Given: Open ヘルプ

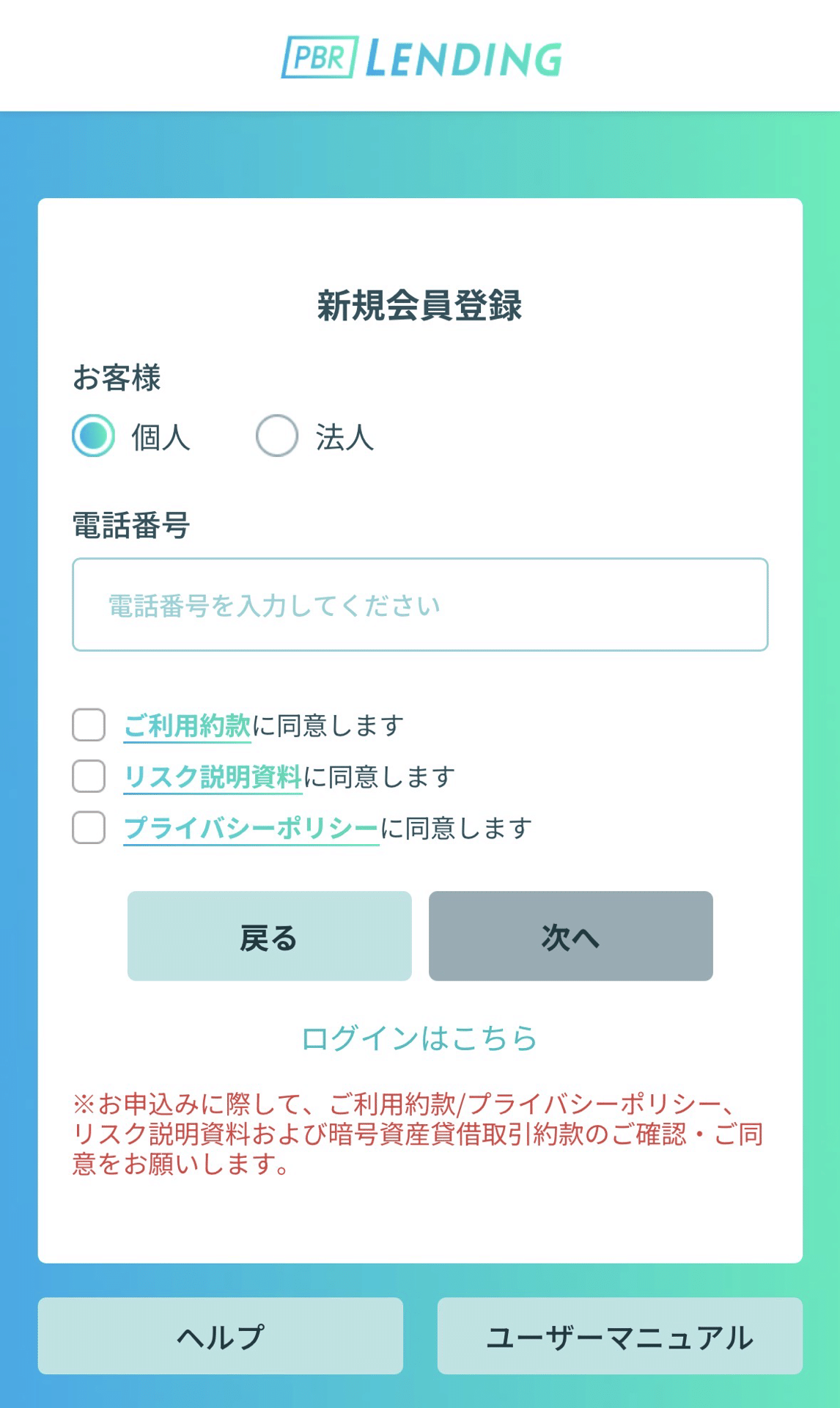Looking at the screenshot, I should pos(220,1336).
